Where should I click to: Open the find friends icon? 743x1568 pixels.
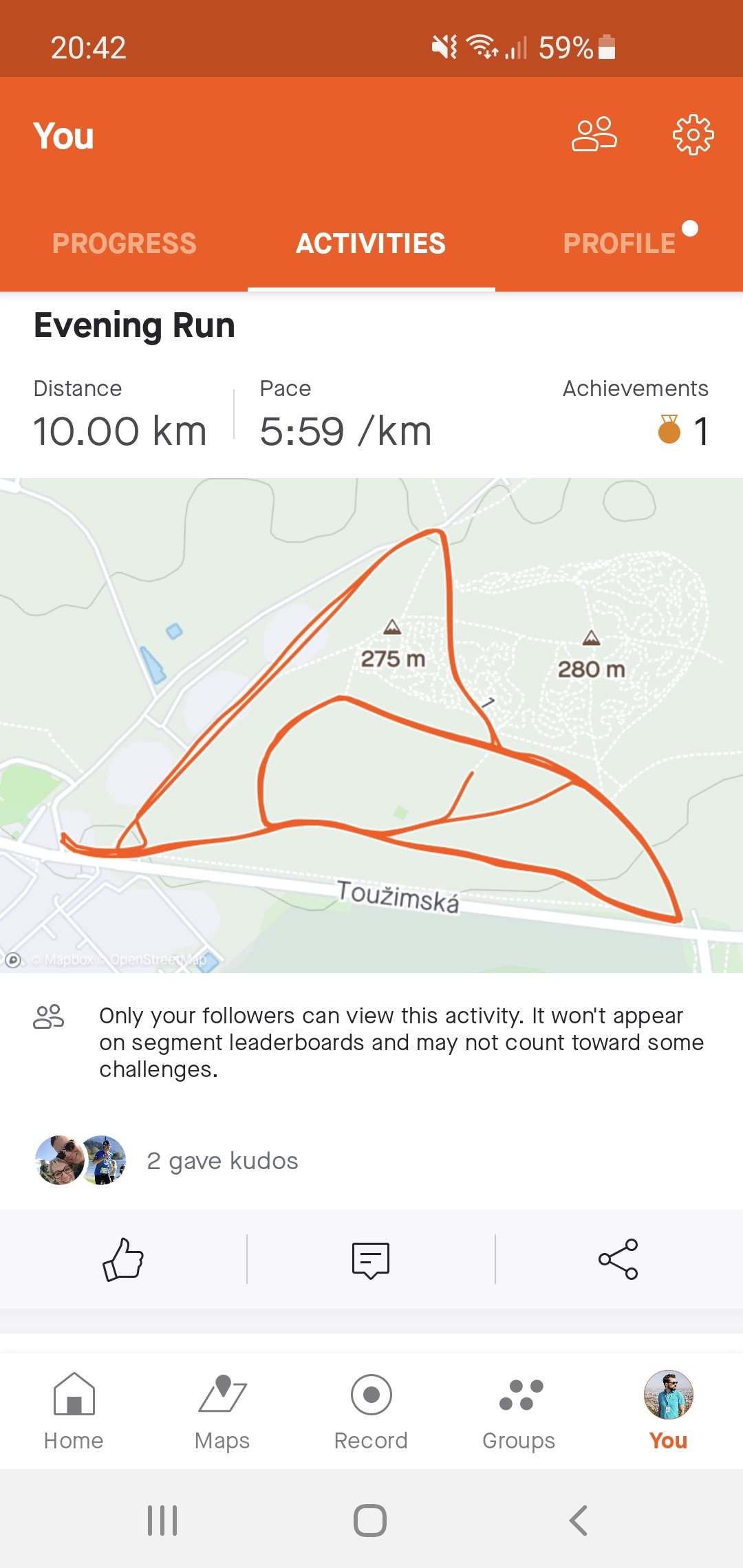(x=594, y=134)
